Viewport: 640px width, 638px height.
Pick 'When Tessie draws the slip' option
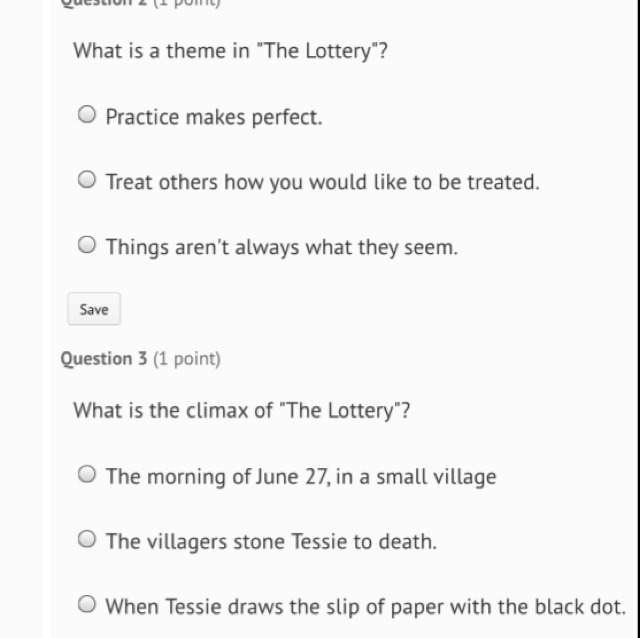[x=88, y=605]
